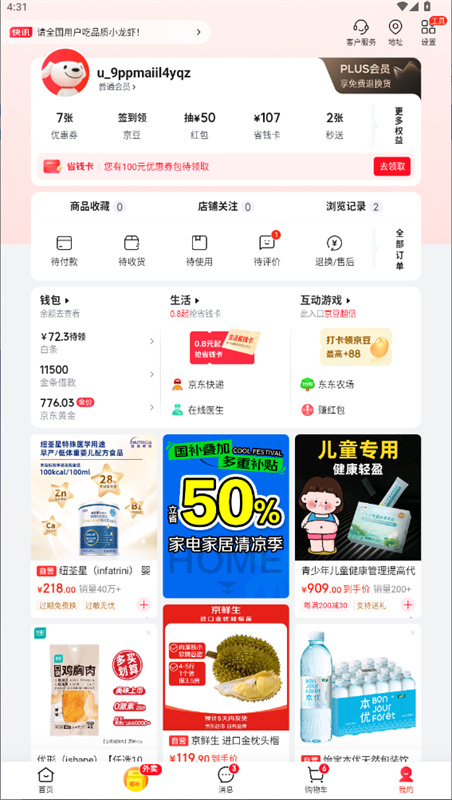
Task: Tap 去领取 to claim the coupon pack
Action: 392,166
